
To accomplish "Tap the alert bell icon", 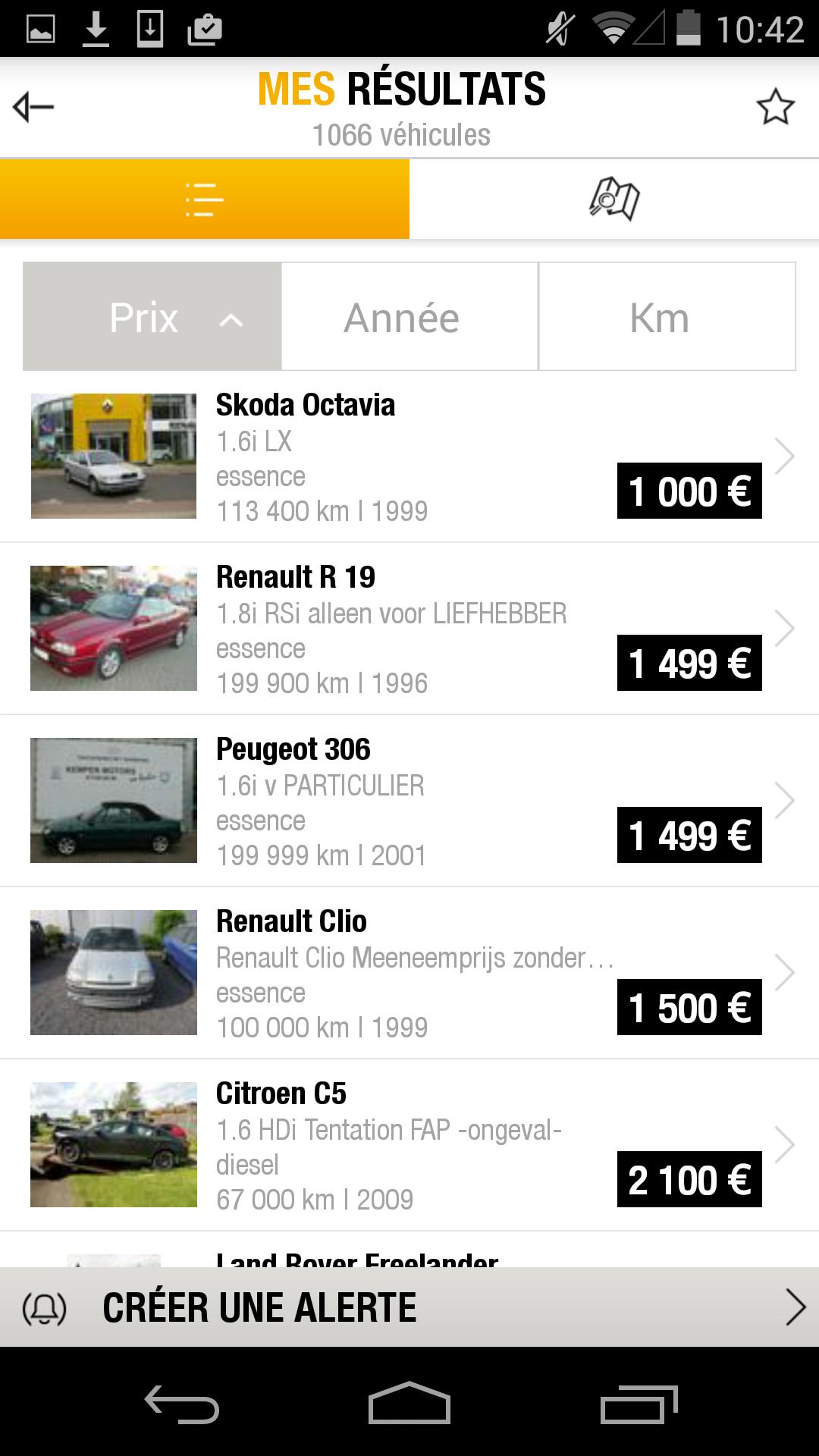I will pos(45,1307).
